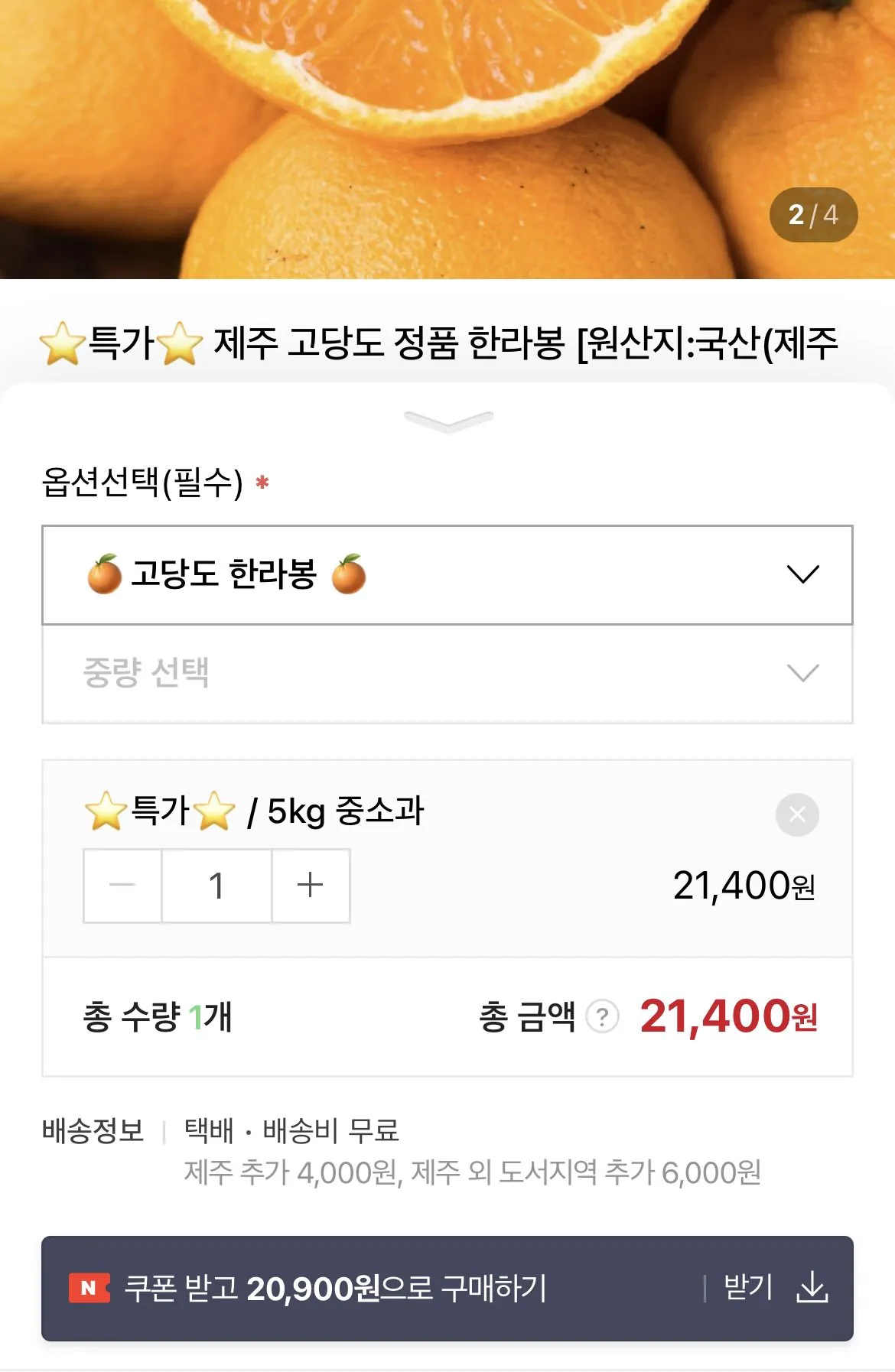895x1372 pixels.
Task: Collapse the options panel with the chevron
Action: click(x=447, y=420)
